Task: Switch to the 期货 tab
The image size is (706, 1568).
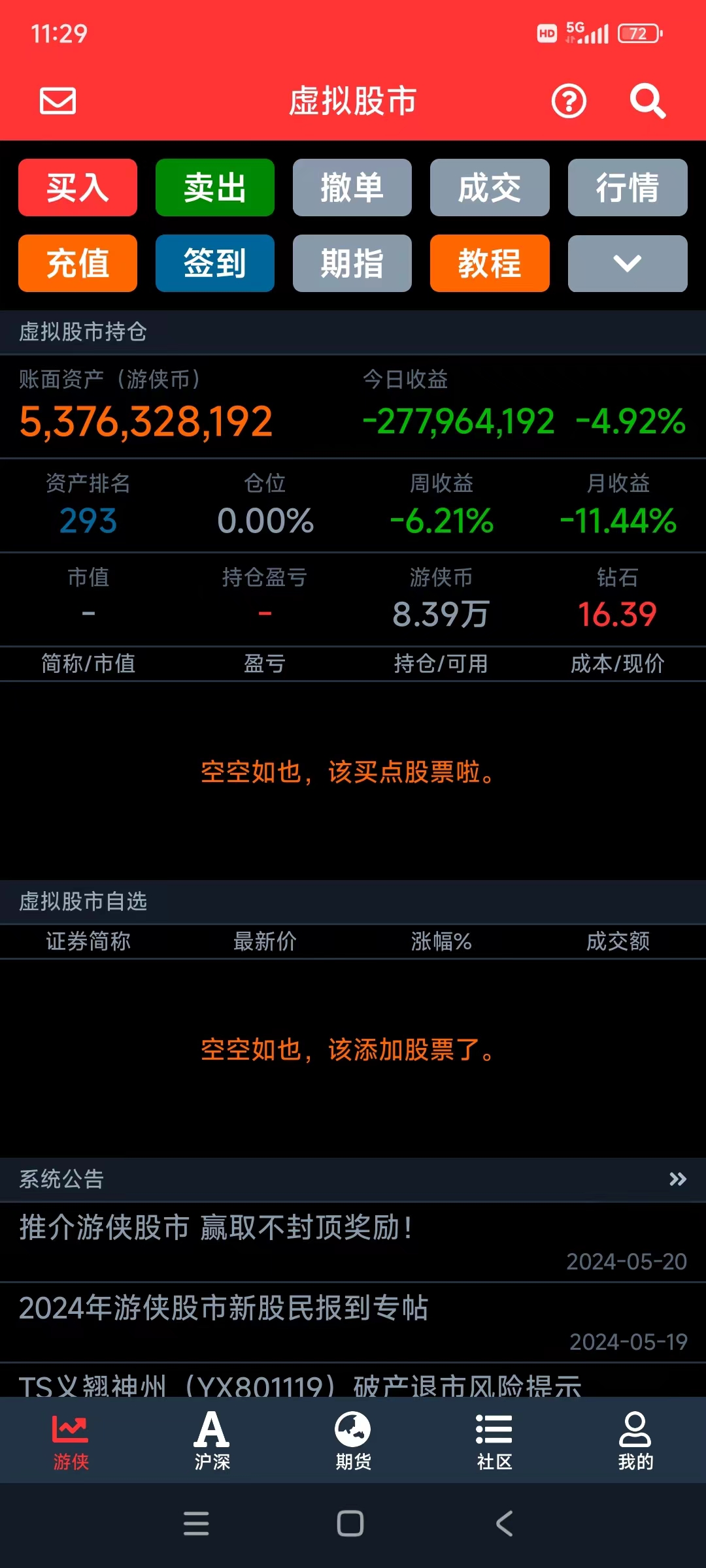Action: (x=353, y=1441)
